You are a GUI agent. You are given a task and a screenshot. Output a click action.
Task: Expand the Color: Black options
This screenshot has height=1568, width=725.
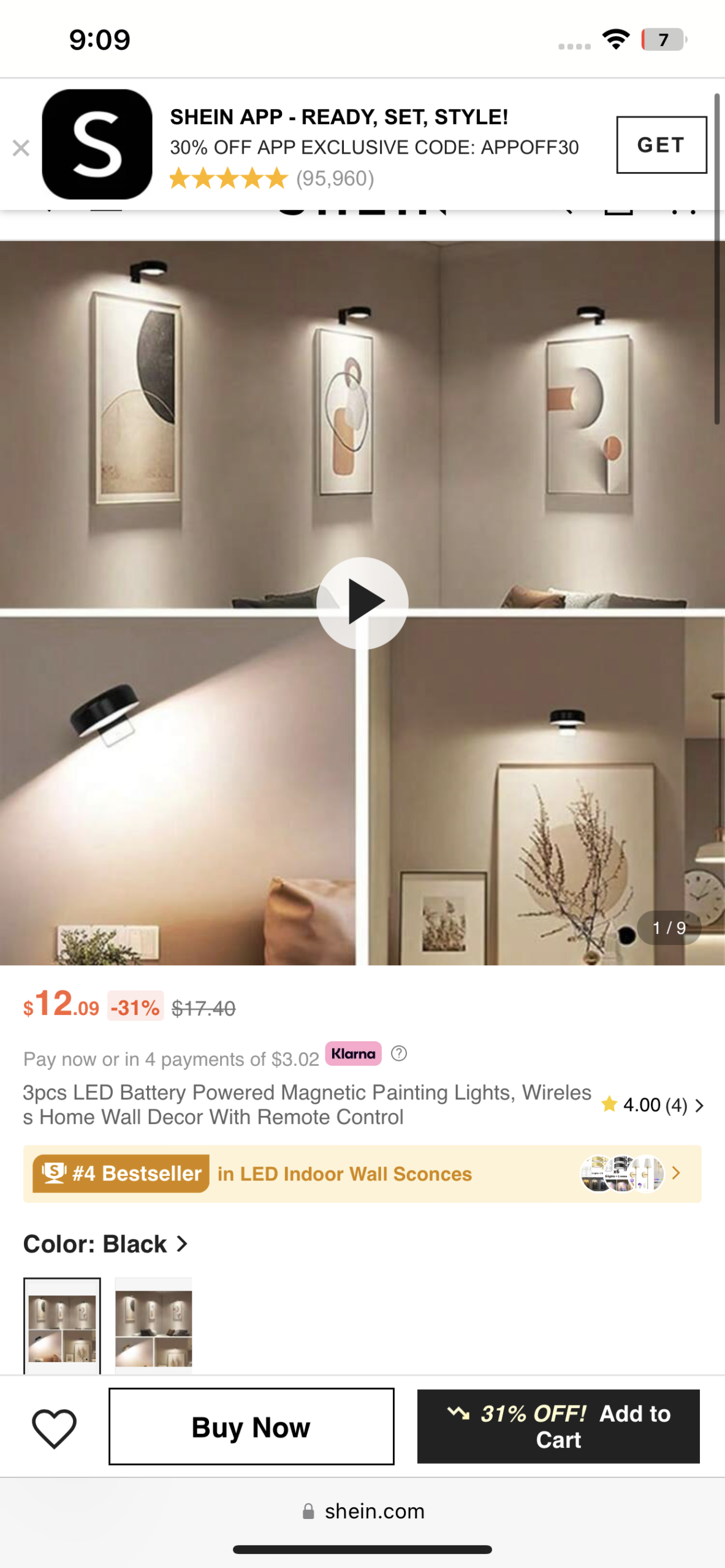pos(105,1244)
